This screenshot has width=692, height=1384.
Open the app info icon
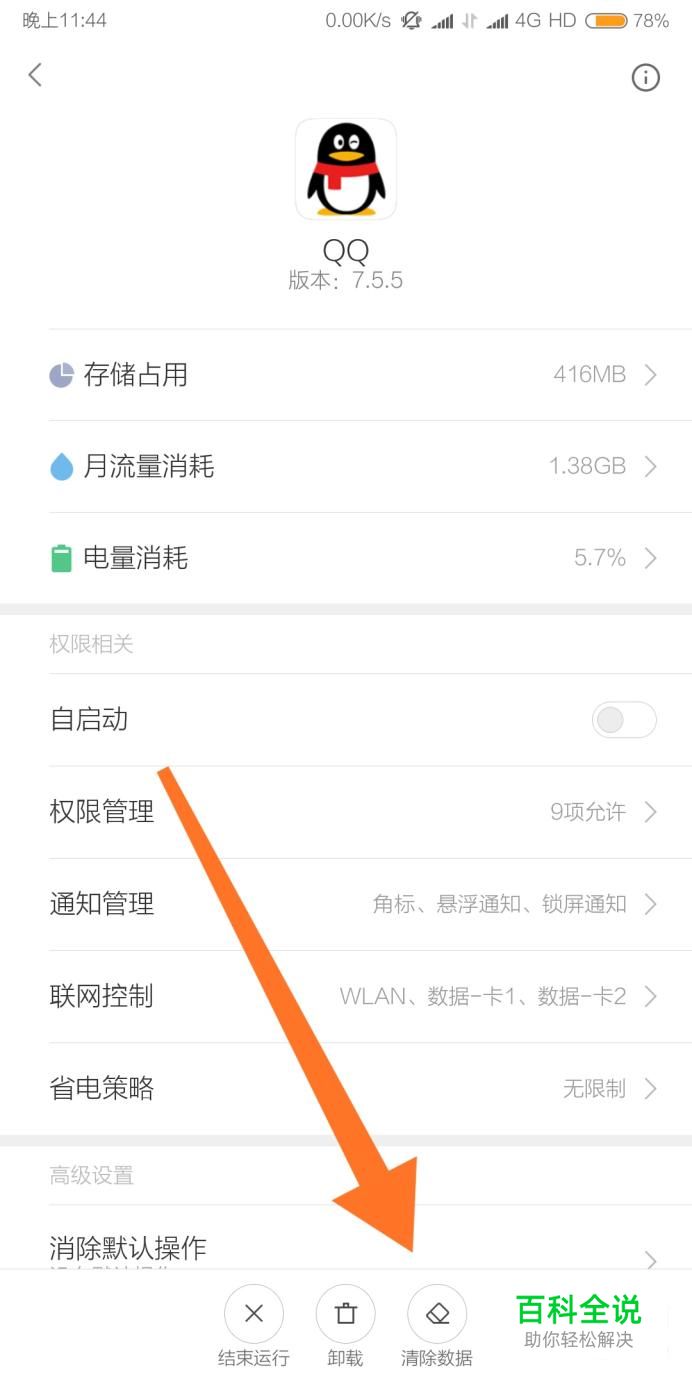tap(646, 77)
